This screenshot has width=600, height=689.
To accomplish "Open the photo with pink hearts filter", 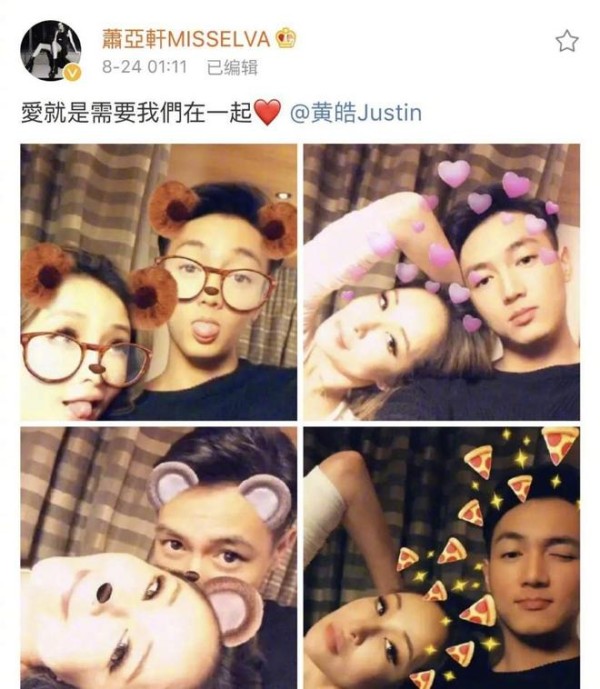I will tap(441, 282).
